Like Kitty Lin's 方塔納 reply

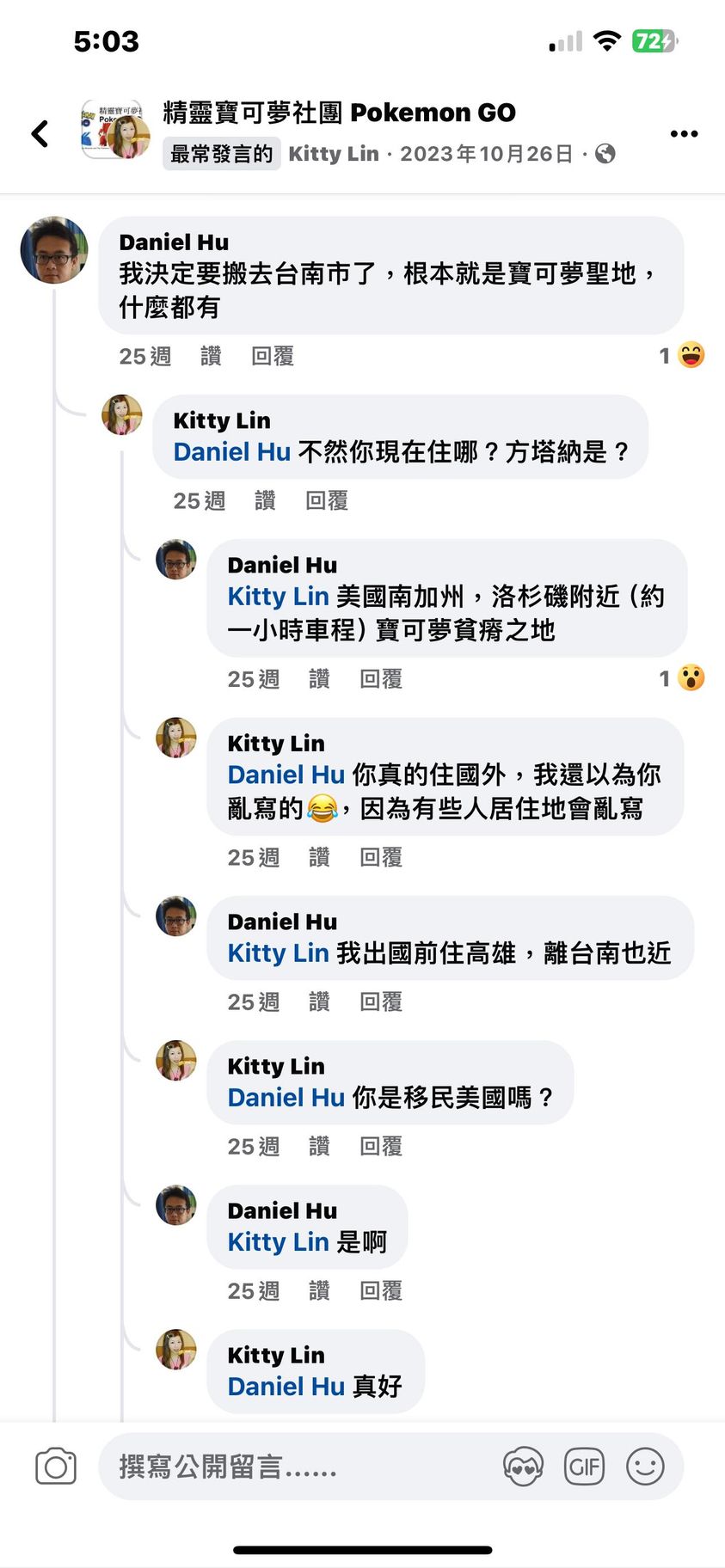(265, 500)
